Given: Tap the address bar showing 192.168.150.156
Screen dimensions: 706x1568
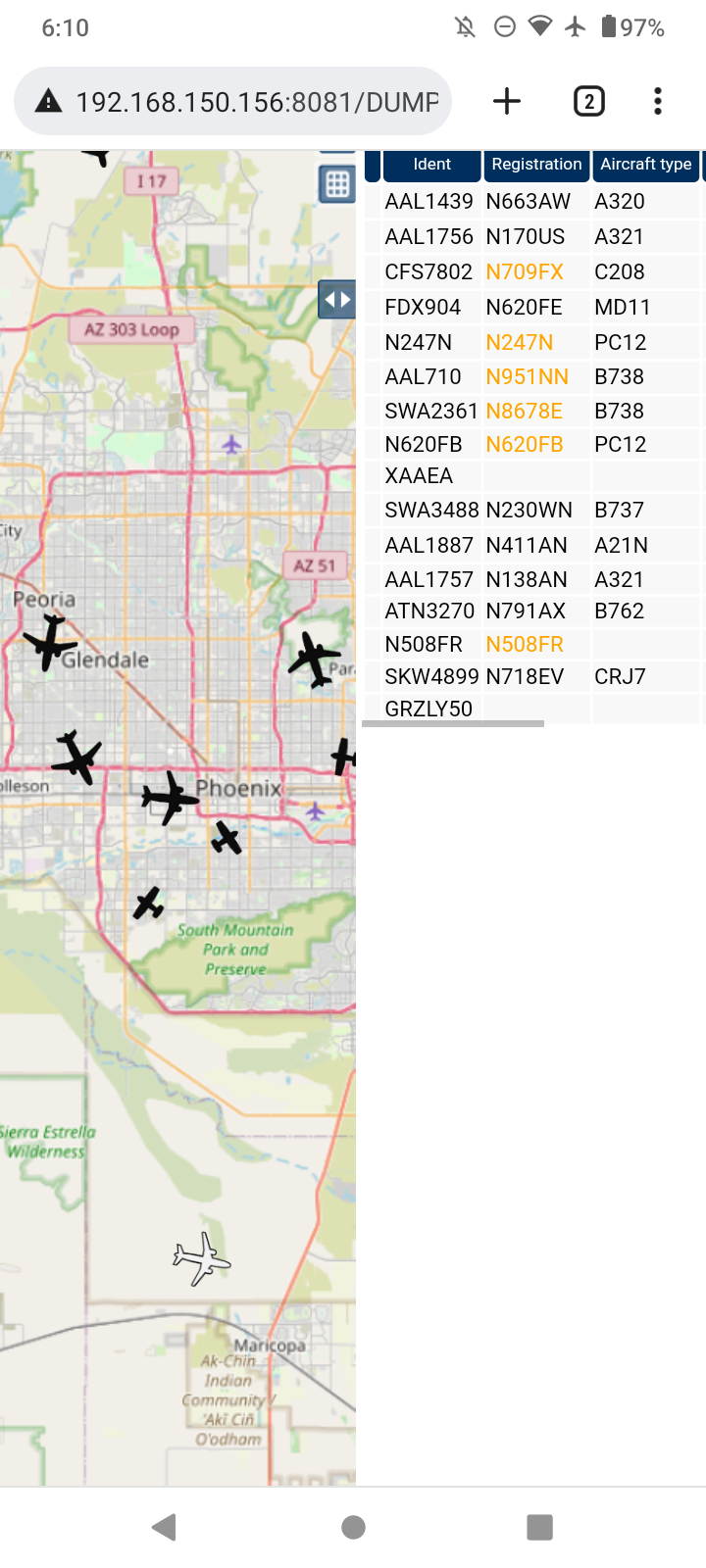Looking at the screenshot, I should 232,101.
